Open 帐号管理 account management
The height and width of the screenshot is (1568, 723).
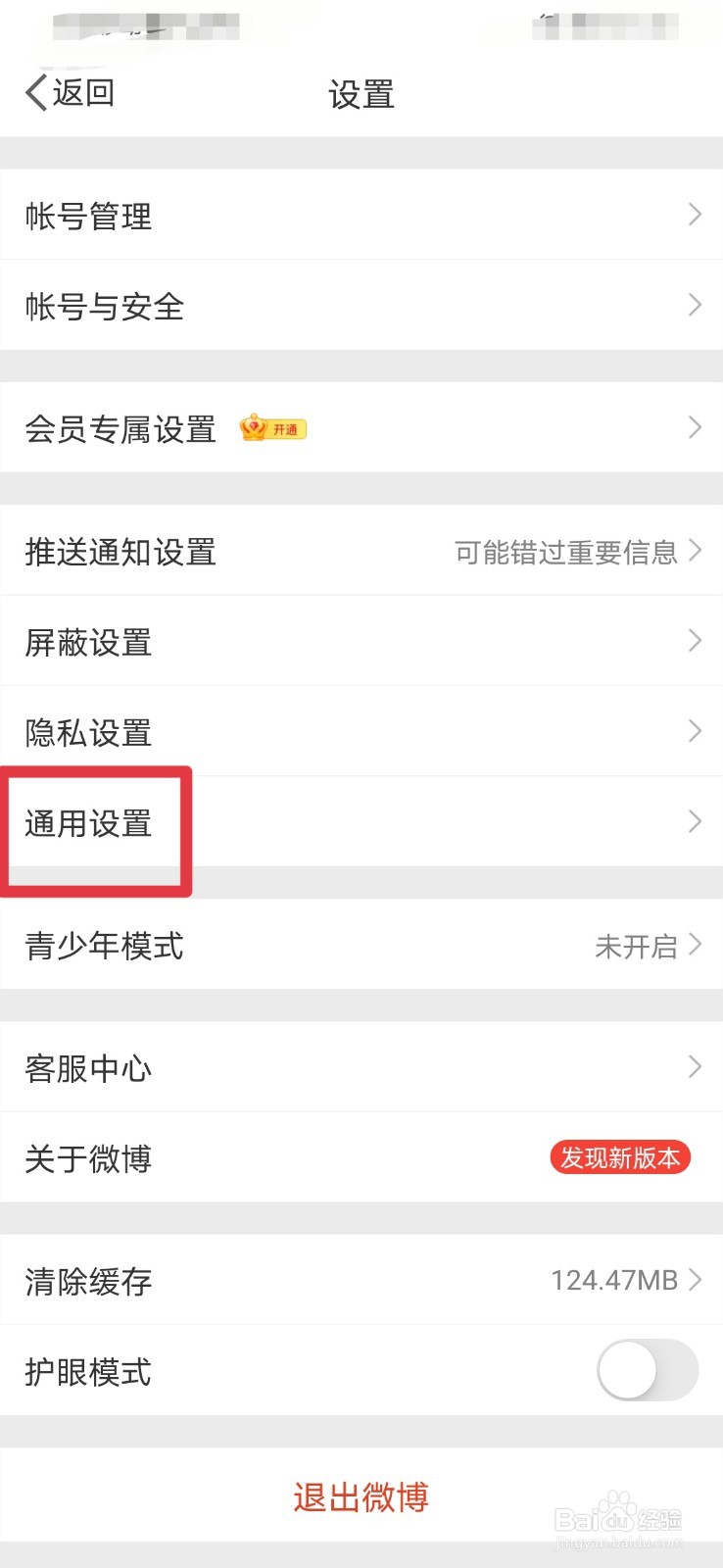tap(88, 216)
